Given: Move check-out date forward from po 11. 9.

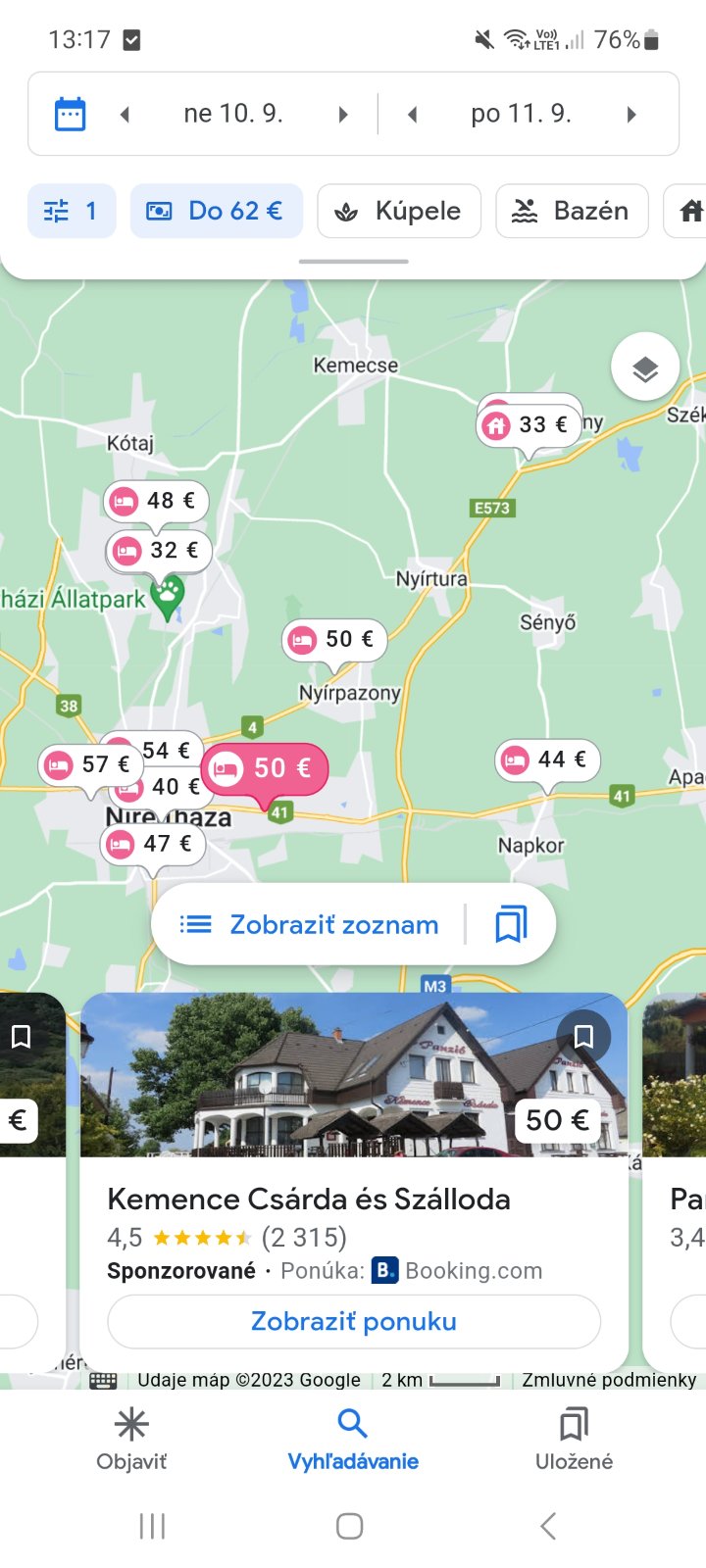Looking at the screenshot, I should (x=631, y=115).
